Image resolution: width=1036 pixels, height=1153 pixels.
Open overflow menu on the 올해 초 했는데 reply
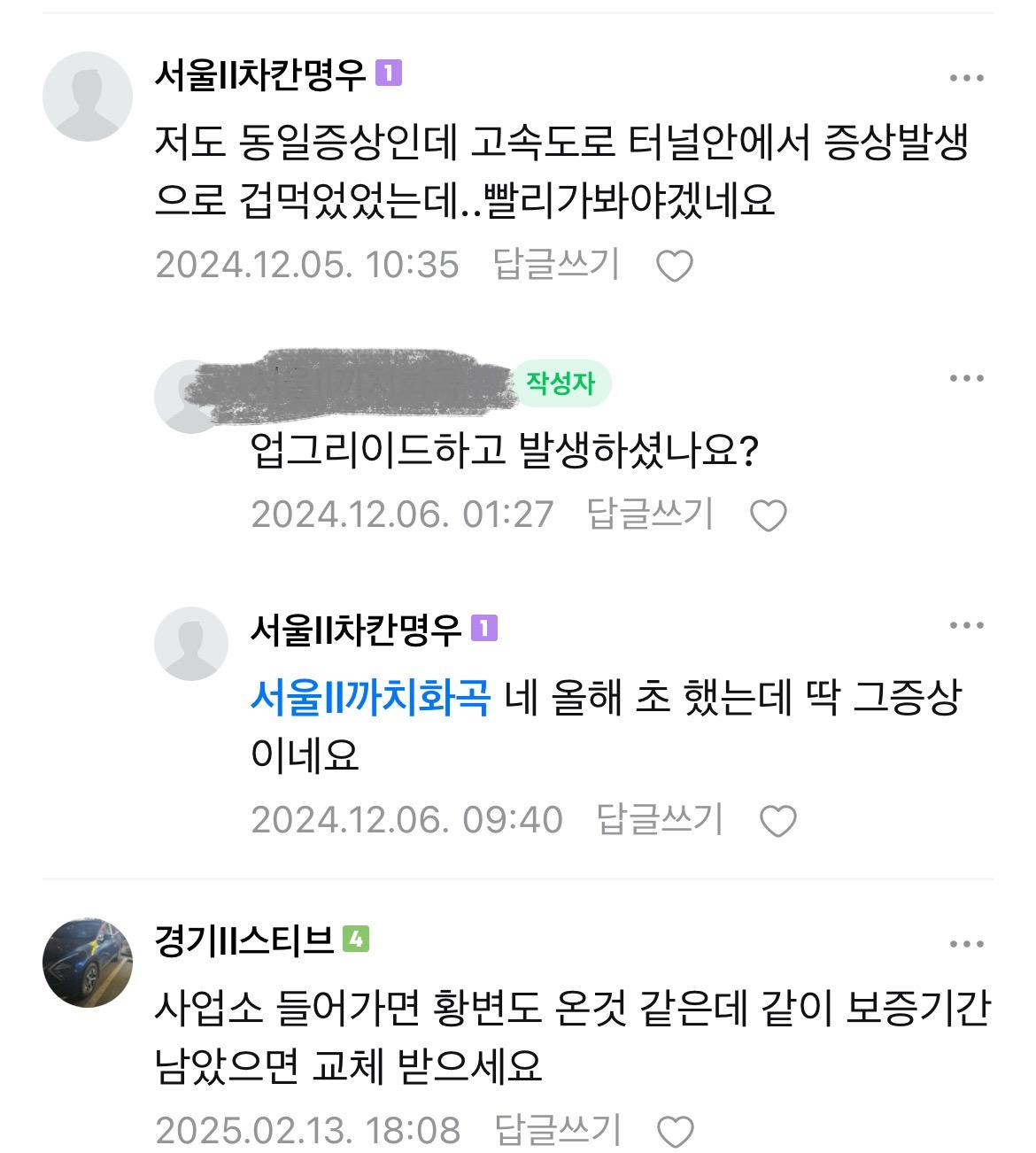[966, 626]
